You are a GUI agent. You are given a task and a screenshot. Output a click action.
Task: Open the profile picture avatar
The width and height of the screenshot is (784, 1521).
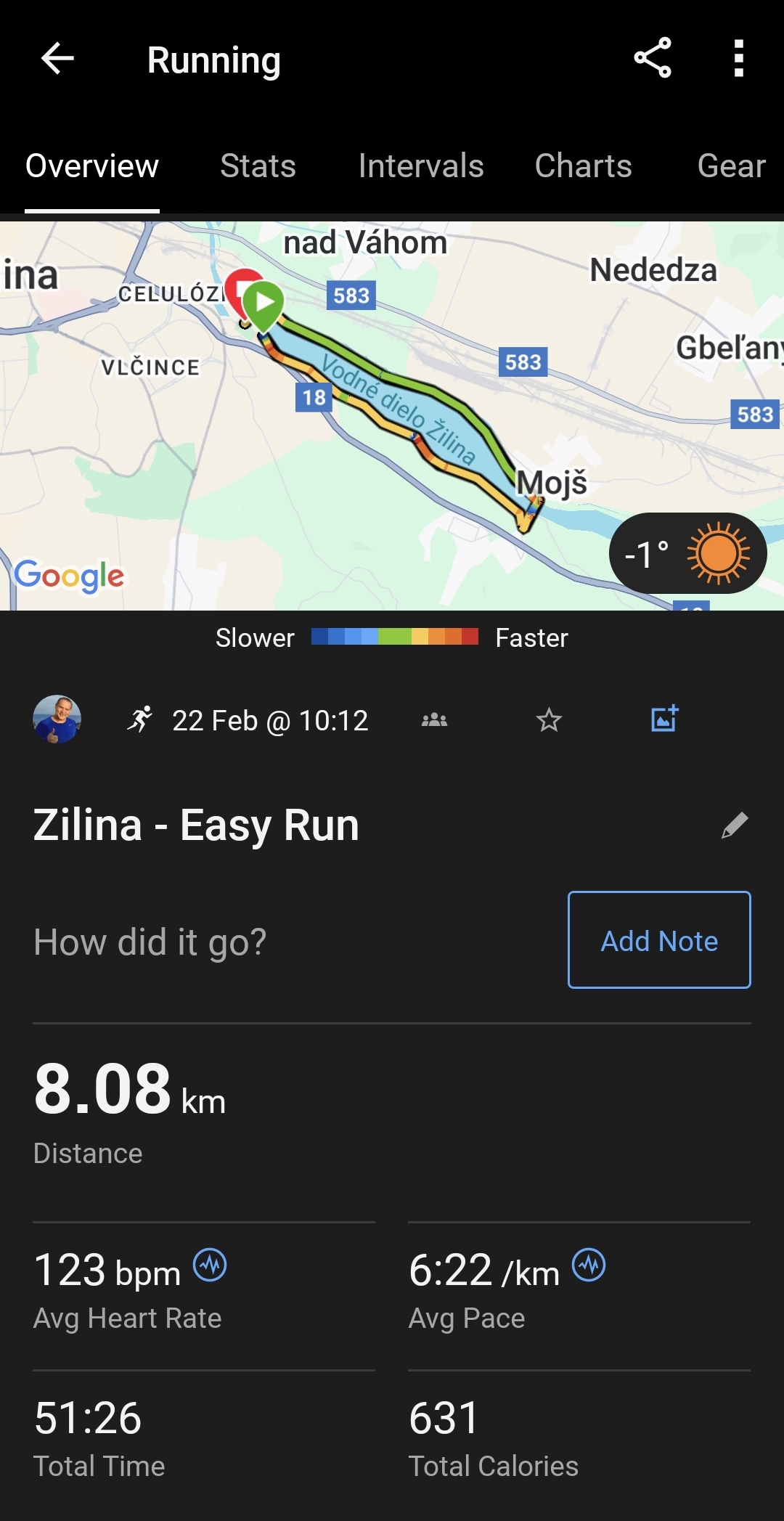click(57, 719)
